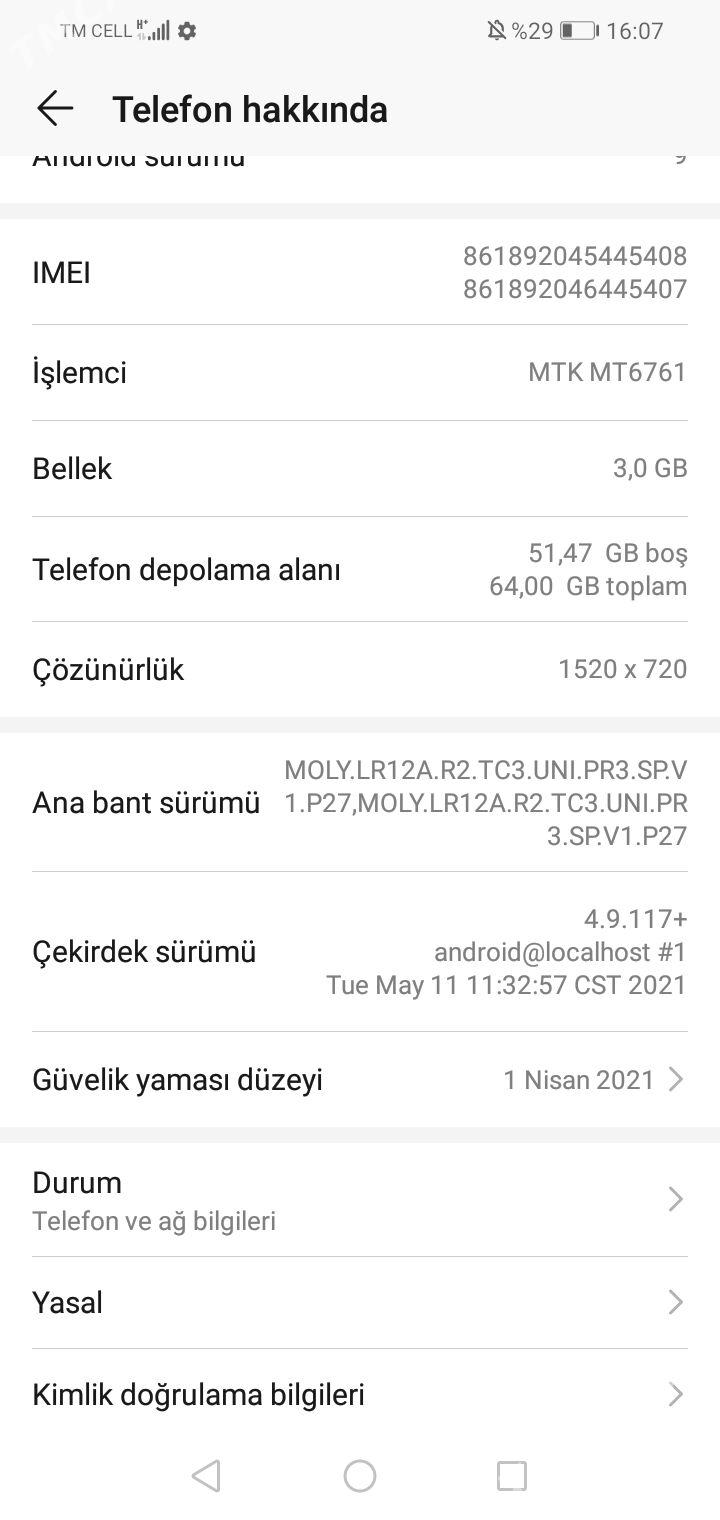
Task: Open Güvelik yaması düzeyi details
Action: pyautogui.click(x=360, y=1080)
